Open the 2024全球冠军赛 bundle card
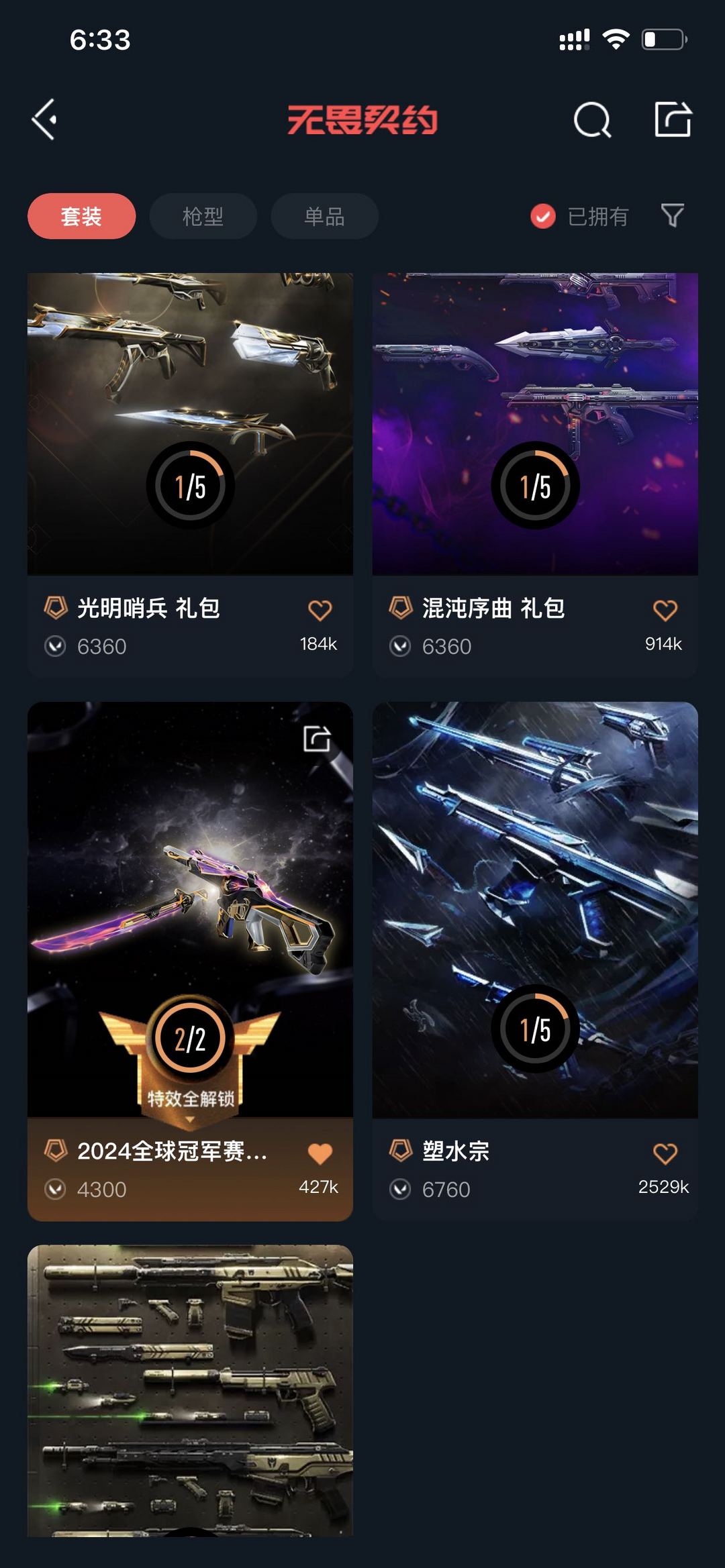This screenshot has height=1568, width=725. tap(190, 961)
